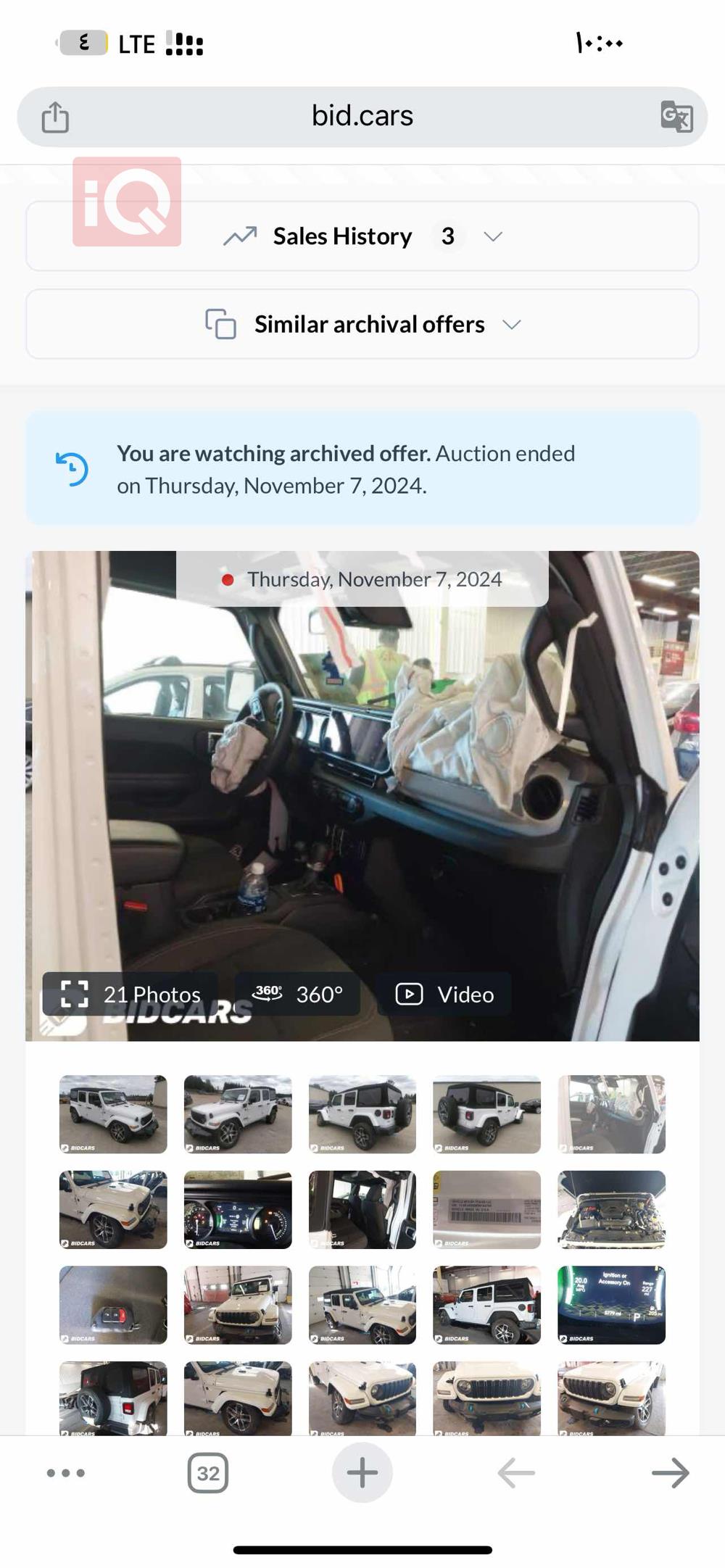
Task: Select the engine bay thumbnail
Action: point(611,1209)
